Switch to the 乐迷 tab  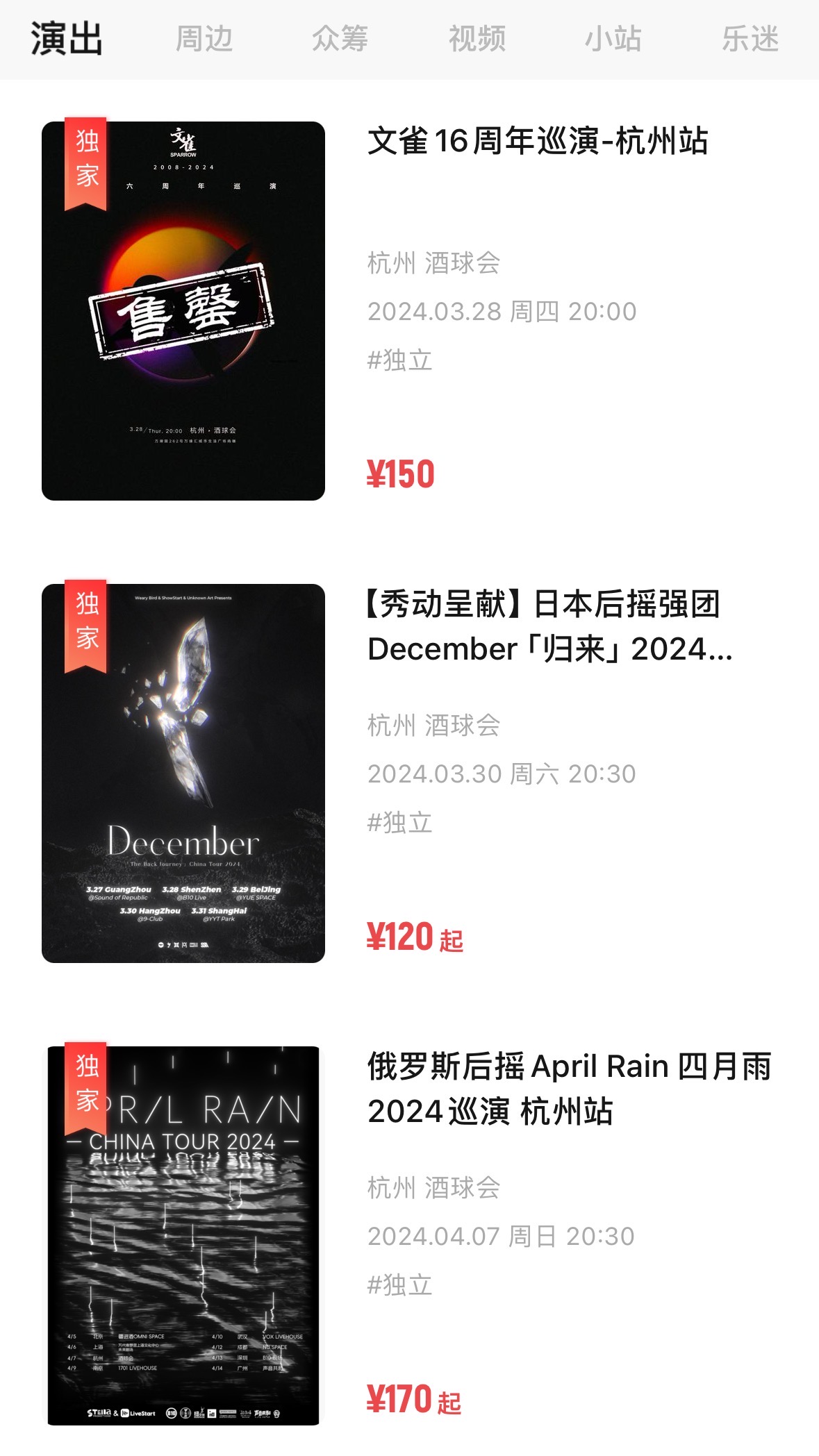point(750,39)
